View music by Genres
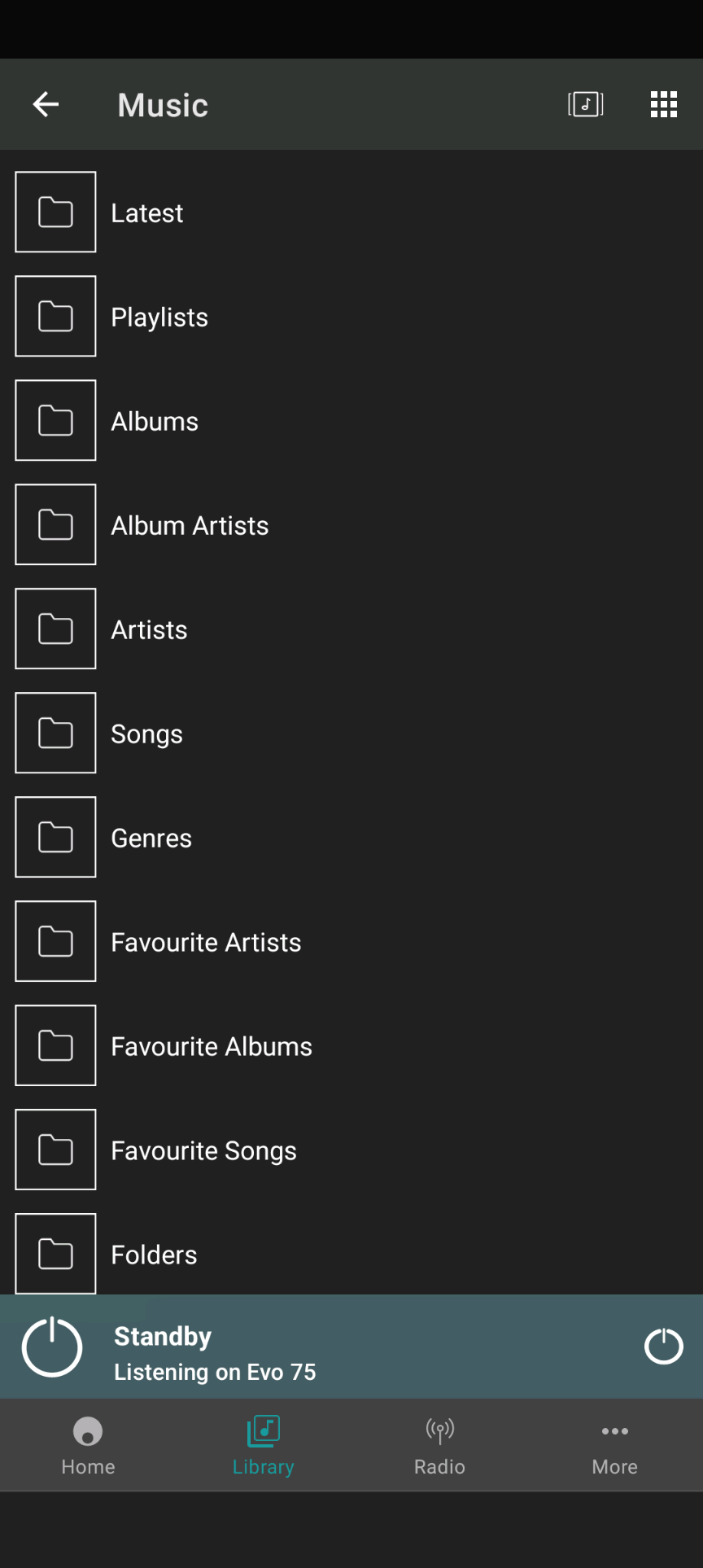The height and width of the screenshot is (1568, 703). pos(151,838)
